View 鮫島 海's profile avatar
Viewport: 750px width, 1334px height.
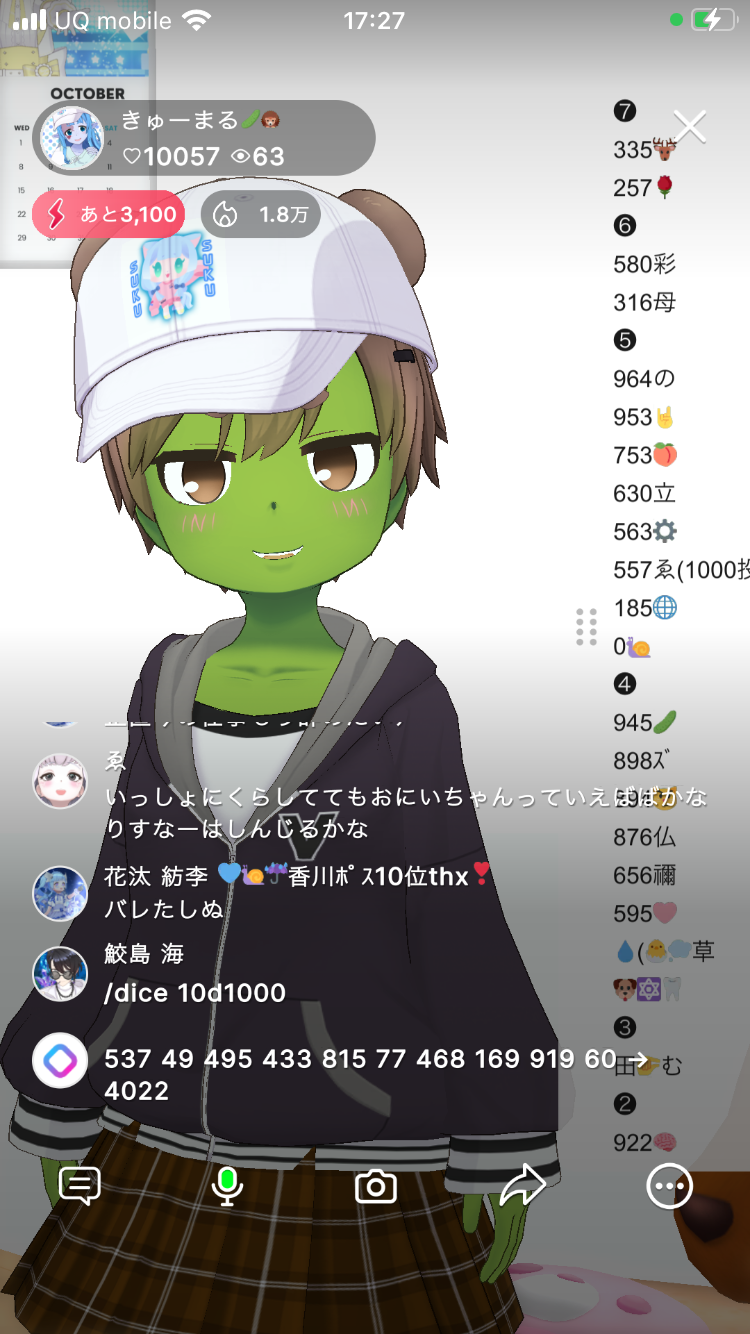click(x=60, y=974)
